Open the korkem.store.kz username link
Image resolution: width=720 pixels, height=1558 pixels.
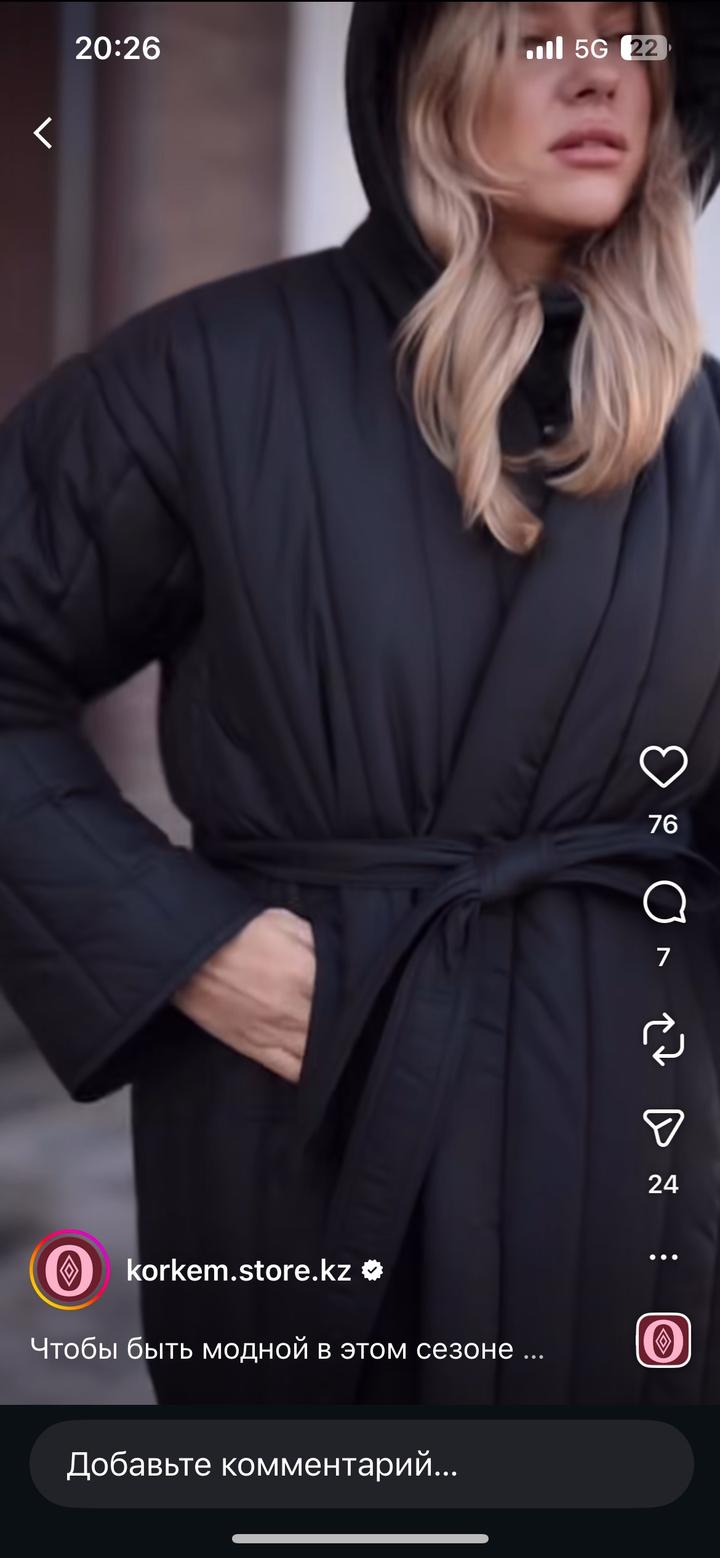(238, 1271)
